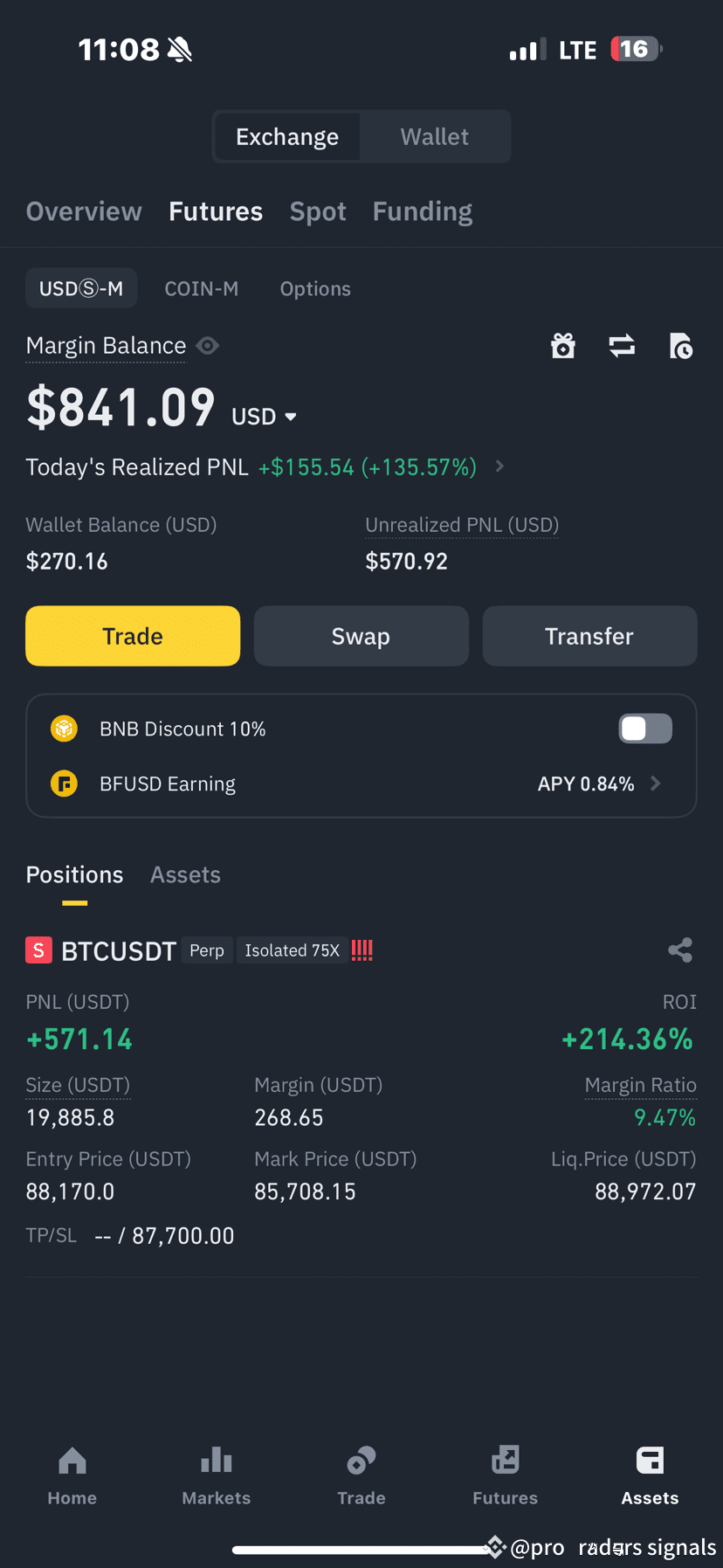Hide balance with the eye icon
Viewport: 723px width, 1568px height.
pos(207,345)
